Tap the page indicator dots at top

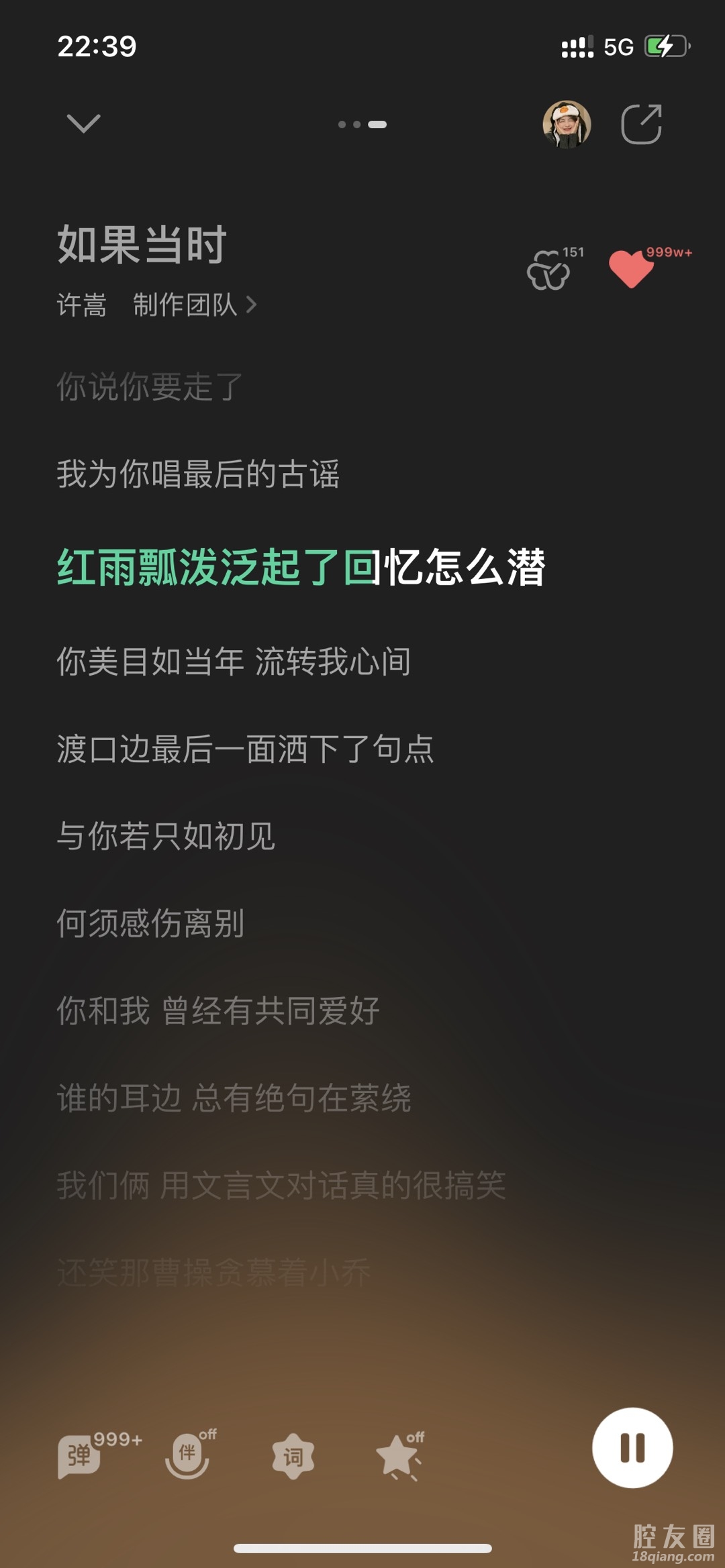pyautogui.click(x=362, y=124)
